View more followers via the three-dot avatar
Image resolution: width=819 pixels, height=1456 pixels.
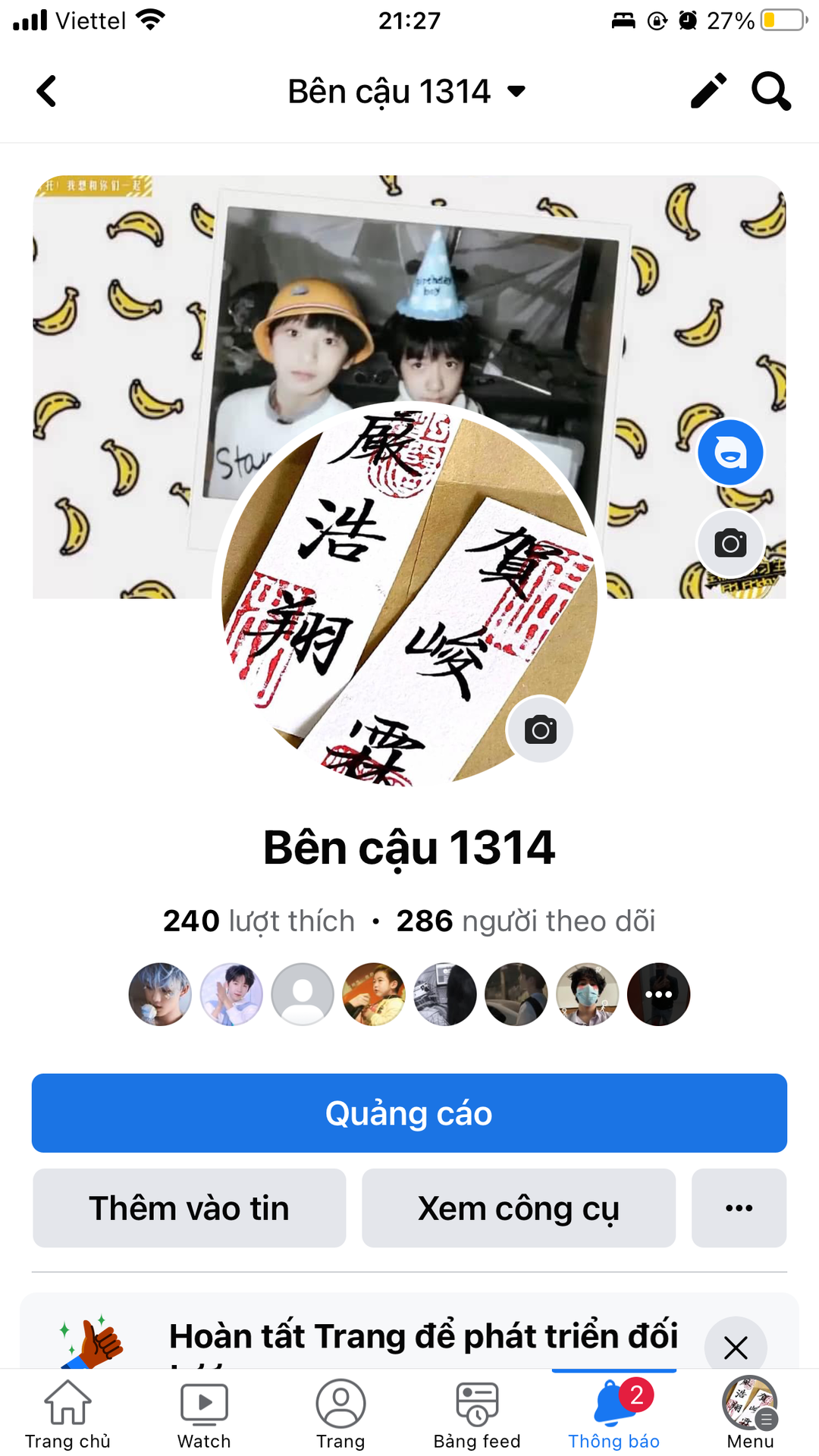[659, 994]
